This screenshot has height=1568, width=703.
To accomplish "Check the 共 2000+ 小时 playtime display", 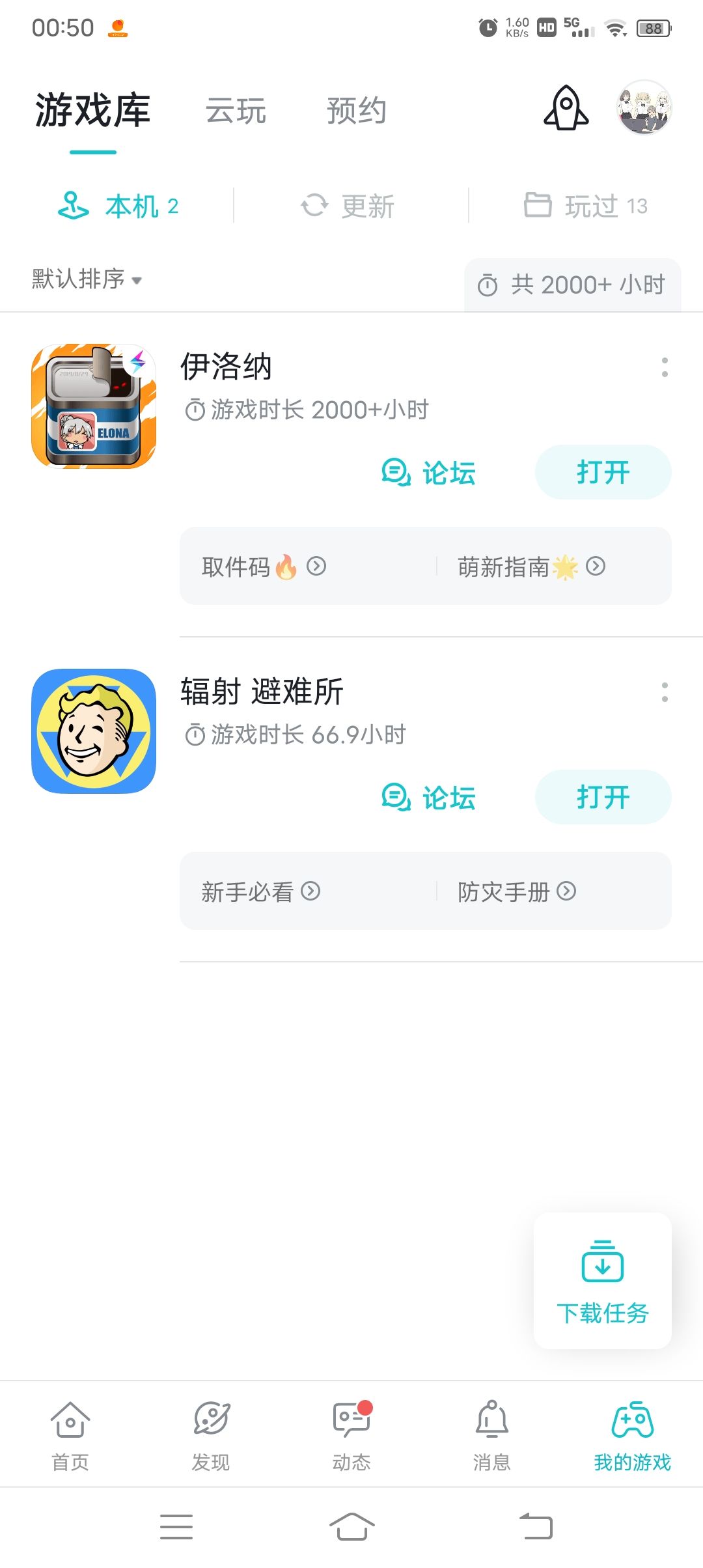I will [573, 284].
